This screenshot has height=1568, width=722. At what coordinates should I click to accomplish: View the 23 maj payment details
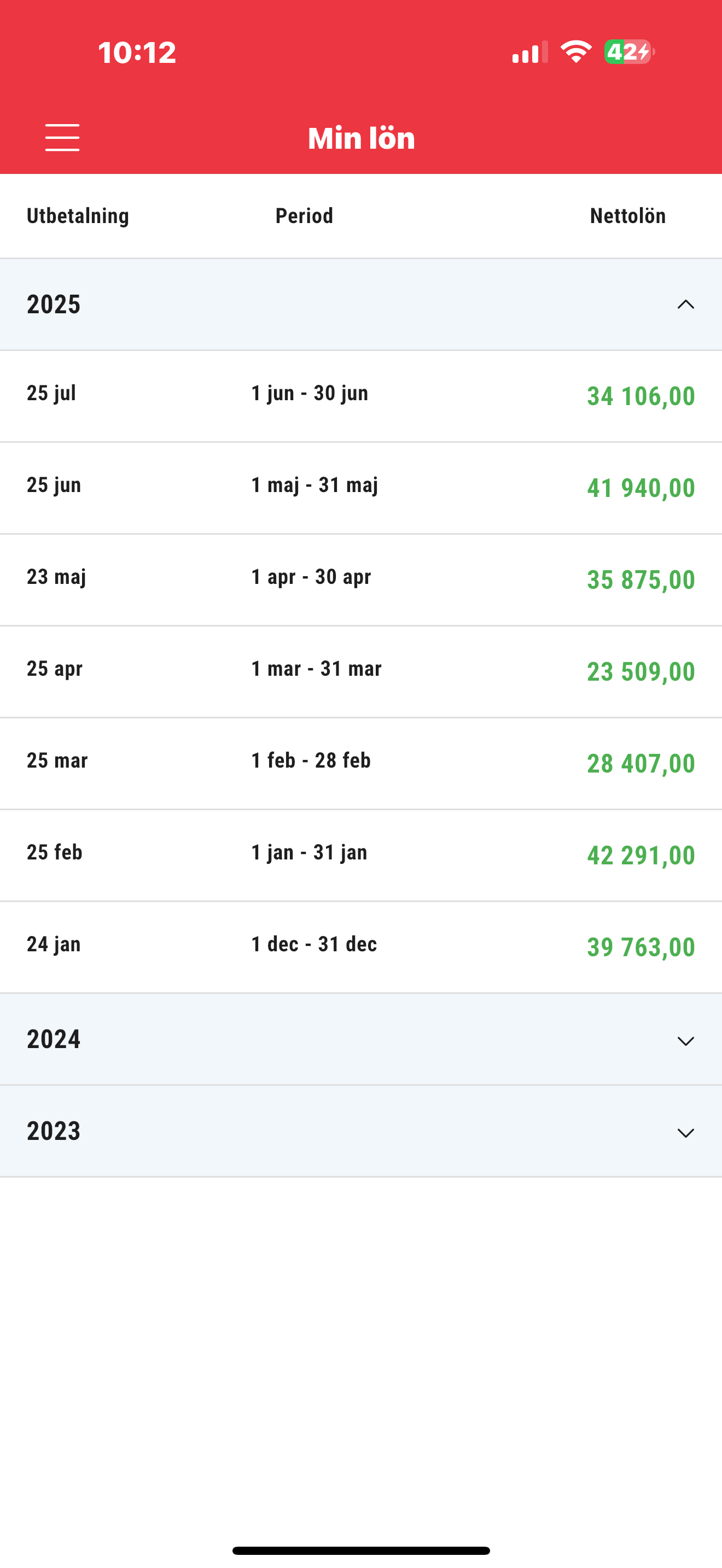[x=361, y=580]
